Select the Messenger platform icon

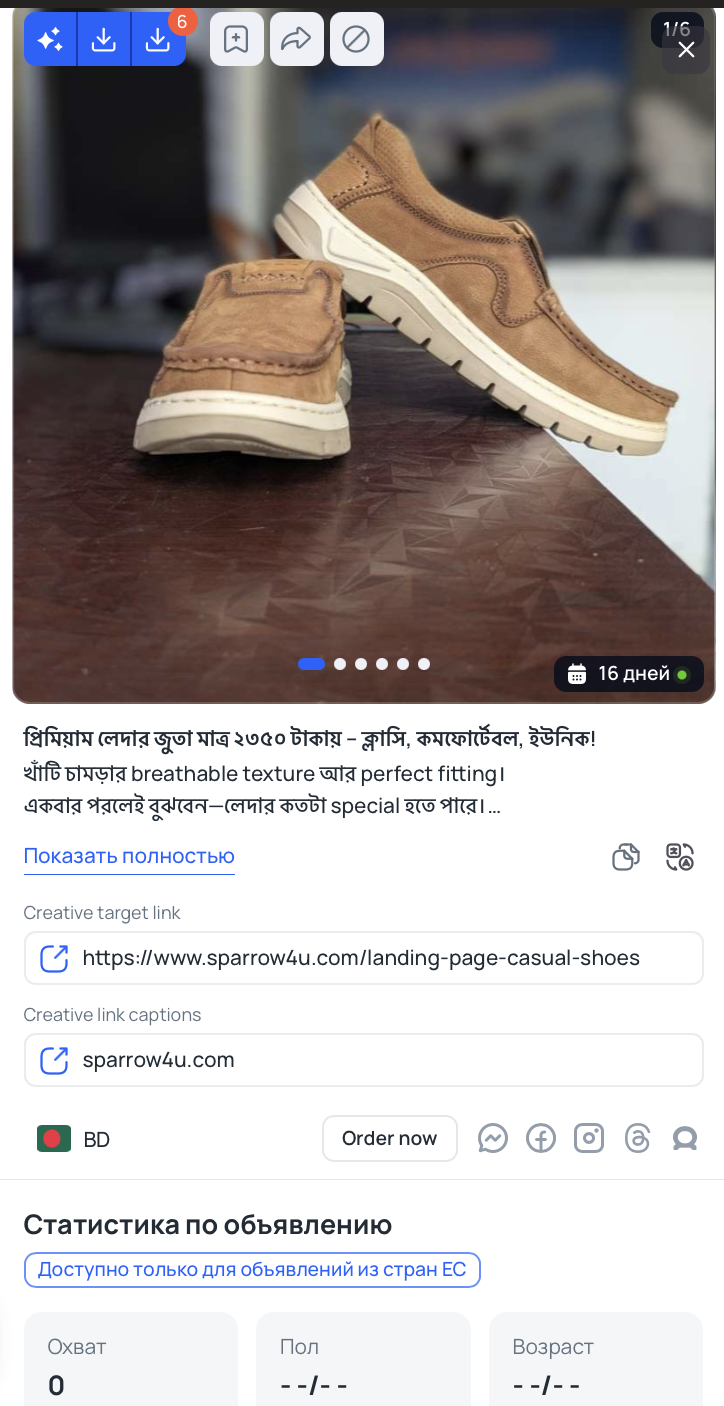tap(493, 1138)
